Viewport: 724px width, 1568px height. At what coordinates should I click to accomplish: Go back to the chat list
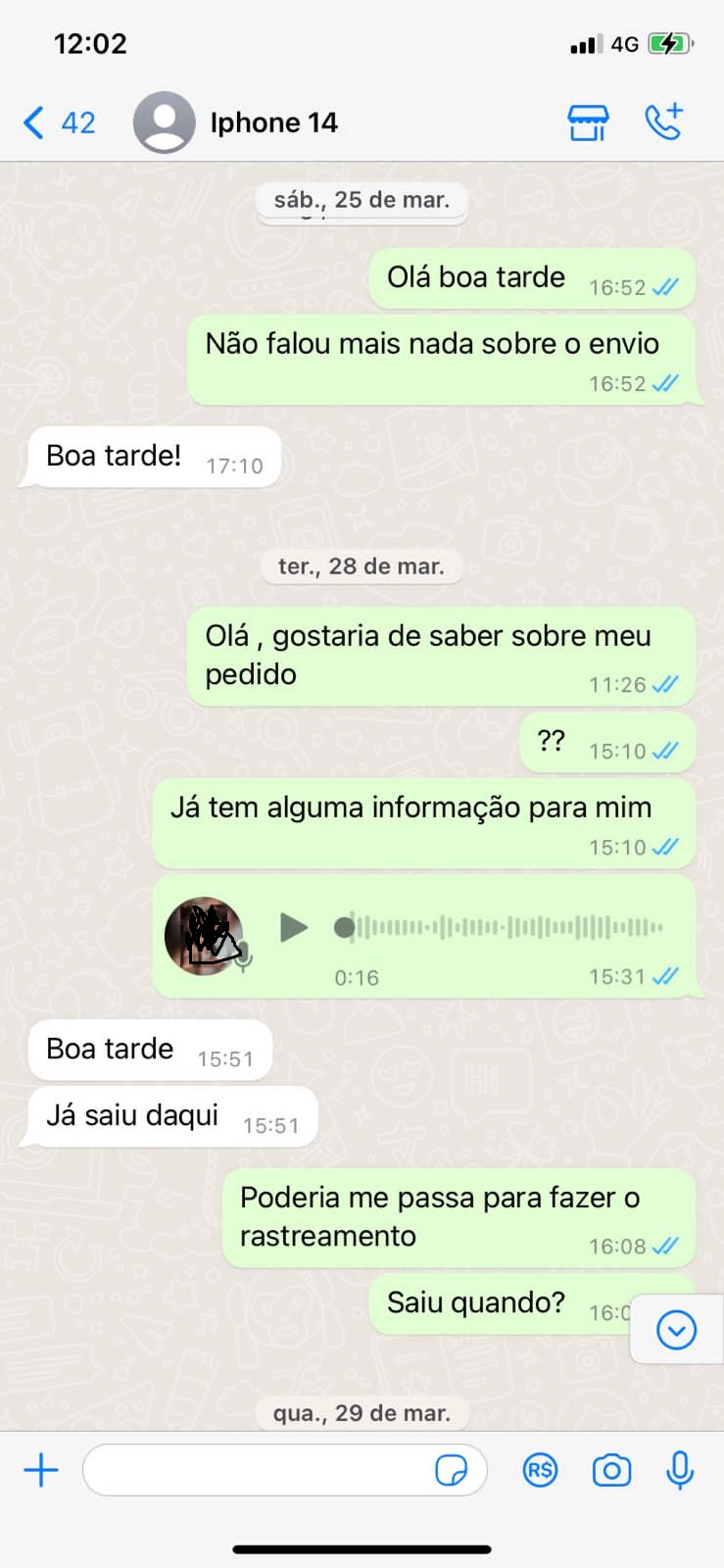coord(57,122)
